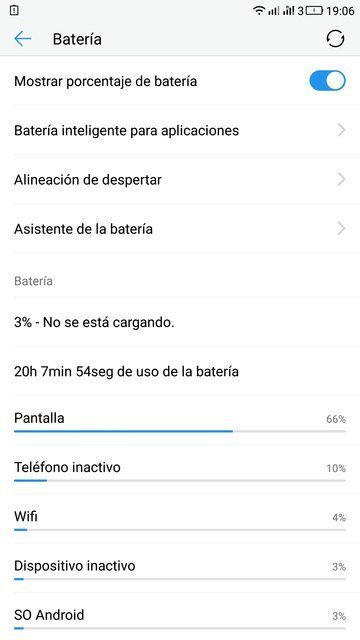This screenshot has width=360, height=640.
Task: Refresh the battery usage stats
Action: pyautogui.click(x=335, y=39)
